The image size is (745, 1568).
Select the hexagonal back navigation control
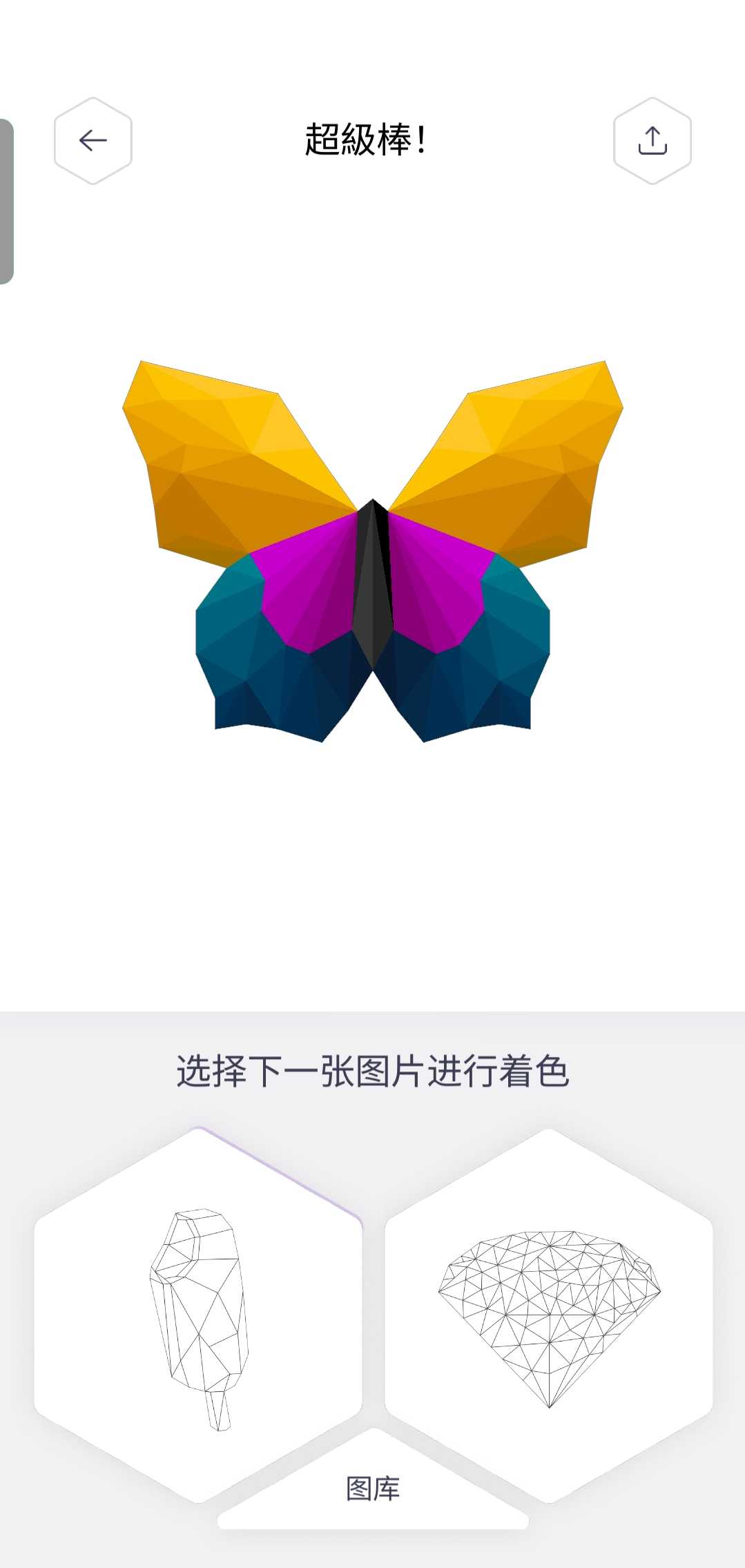coord(92,141)
